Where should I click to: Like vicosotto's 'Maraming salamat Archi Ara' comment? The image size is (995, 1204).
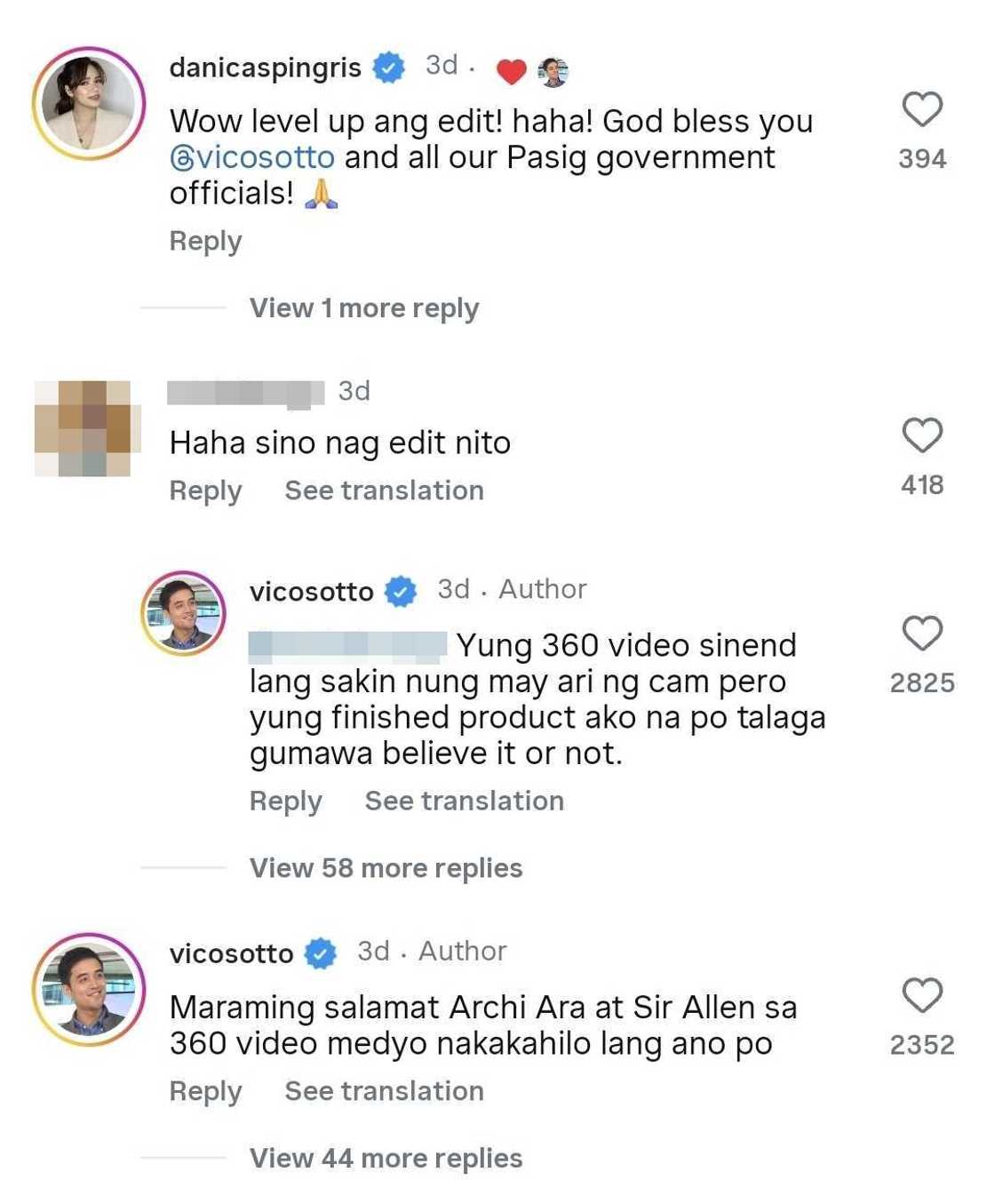pyautogui.click(x=923, y=995)
